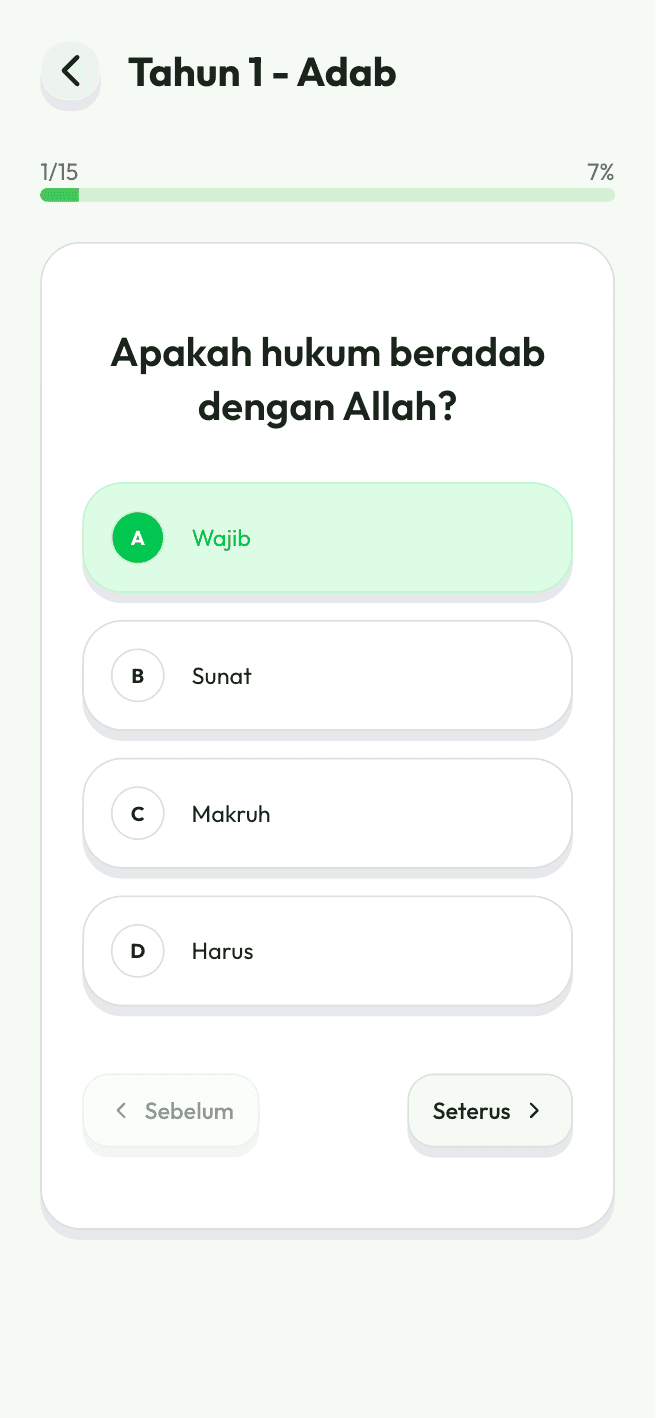Tap the Sebelum previous button
The image size is (656, 1418).
(x=171, y=1111)
